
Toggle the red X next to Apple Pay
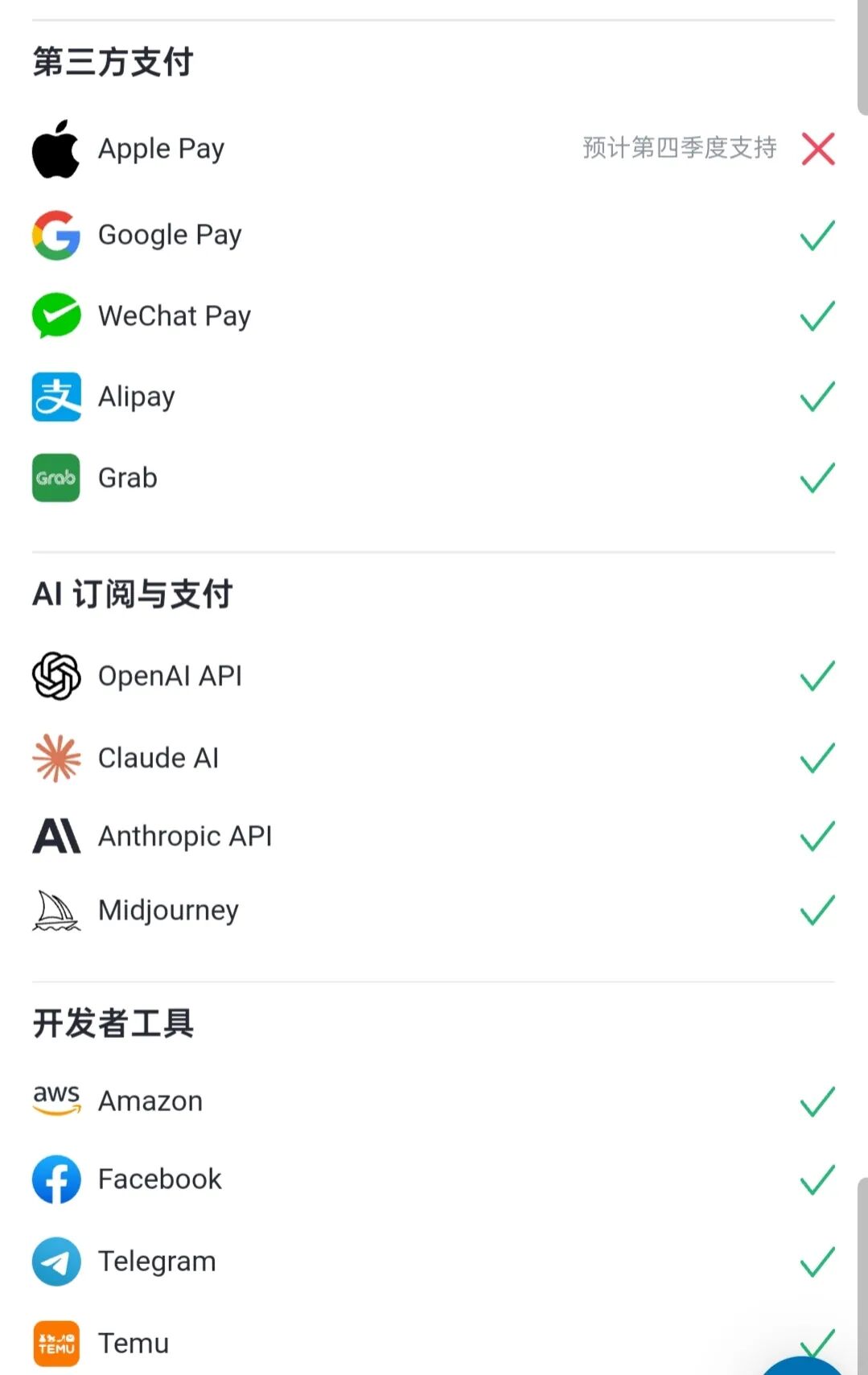click(x=817, y=149)
